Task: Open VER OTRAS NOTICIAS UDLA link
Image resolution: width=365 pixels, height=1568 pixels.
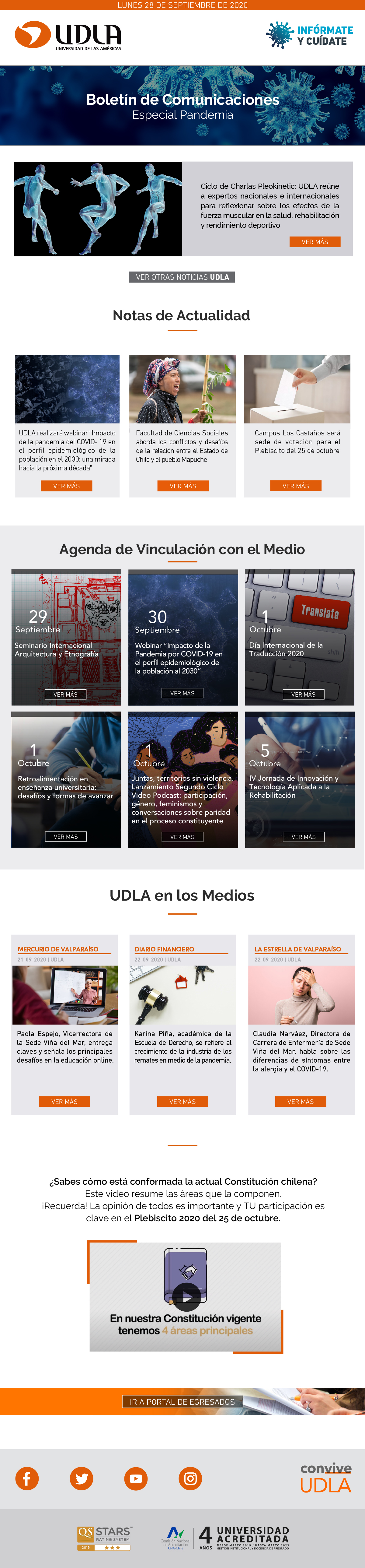Action: (182, 277)
